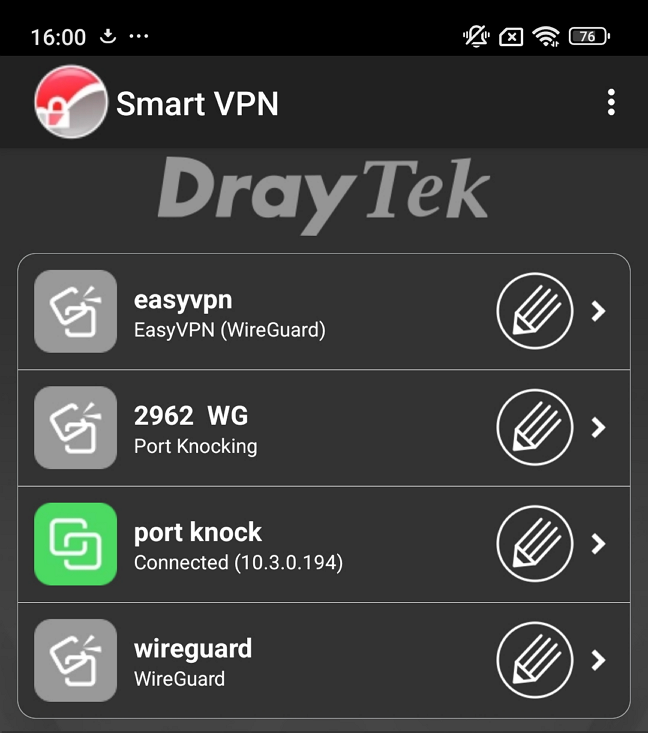This screenshot has height=733, width=648.
Task: Edit the port knock profile
Action: point(535,544)
